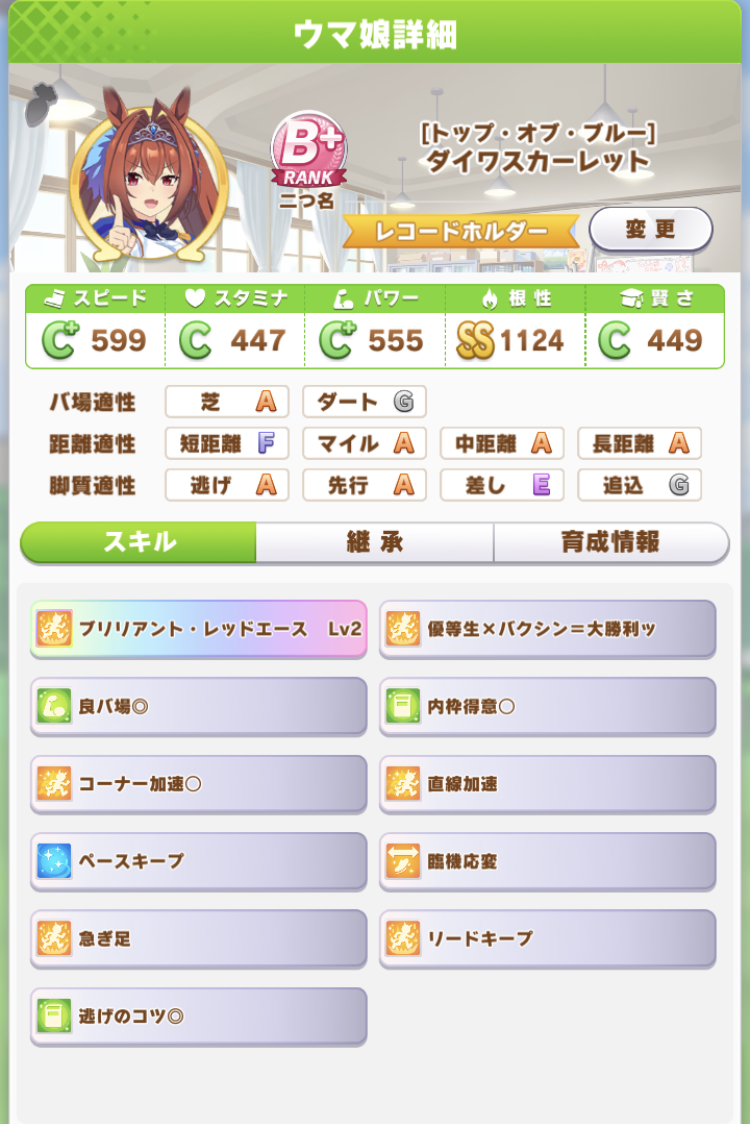The width and height of the screenshot is (750, 1124).
Task: View the ペースキープ skill
Action: (199, 861)
